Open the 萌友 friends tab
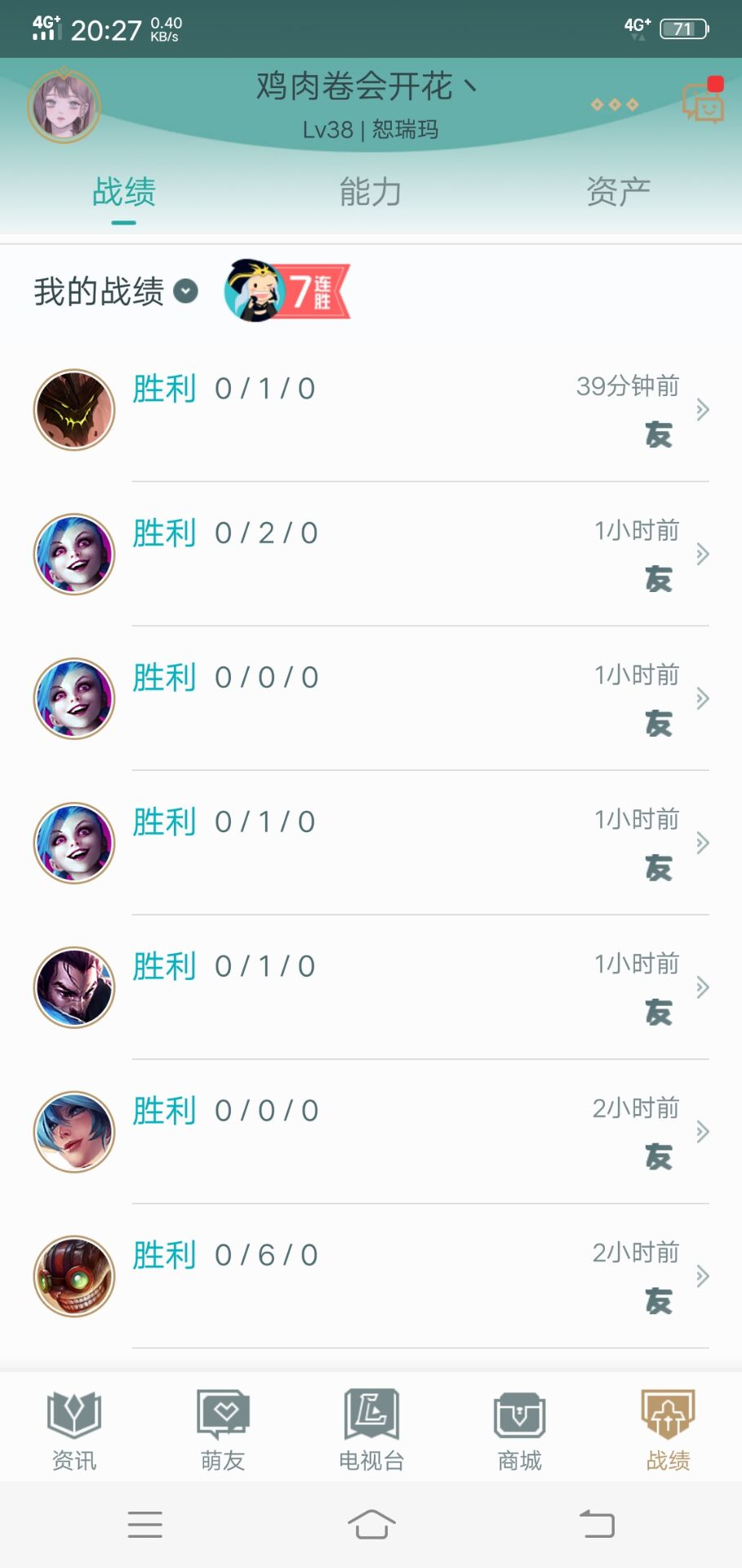 pyautogui.click(x=223, y=1431)
